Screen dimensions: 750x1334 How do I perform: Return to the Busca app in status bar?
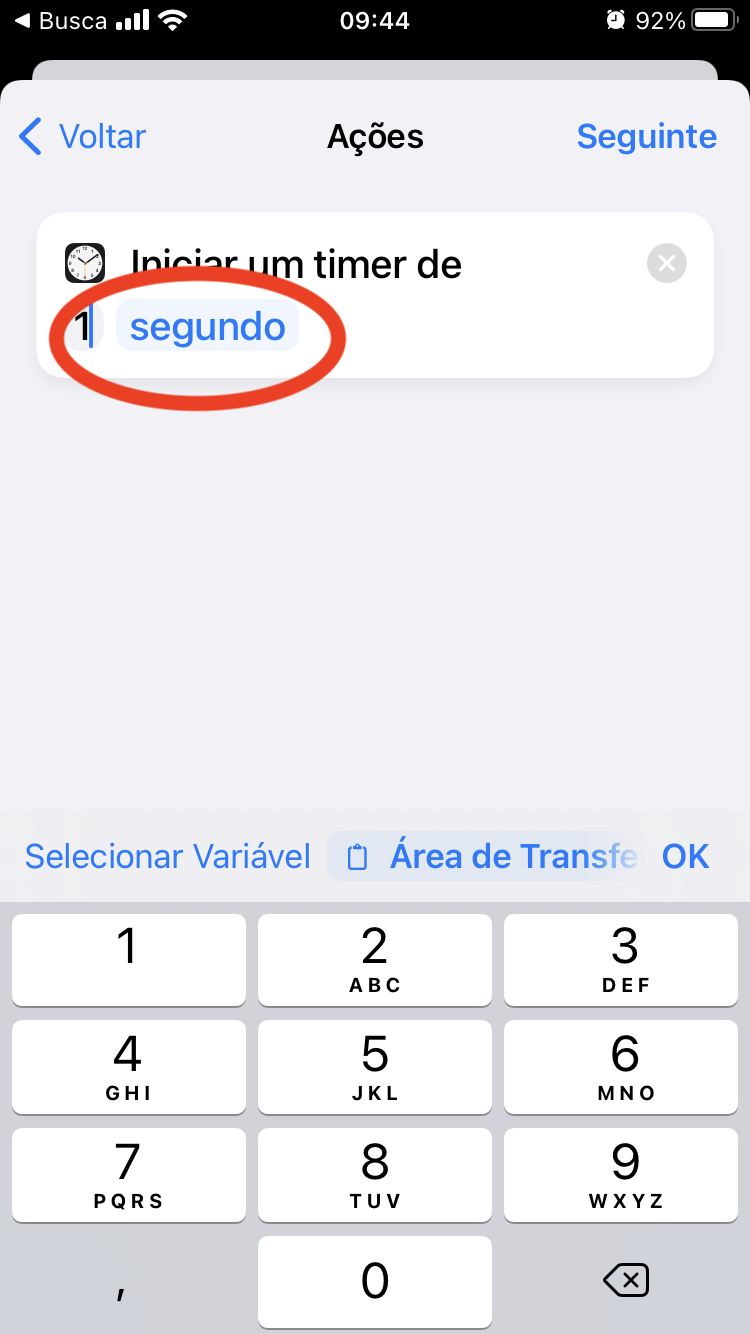(60, 20)
